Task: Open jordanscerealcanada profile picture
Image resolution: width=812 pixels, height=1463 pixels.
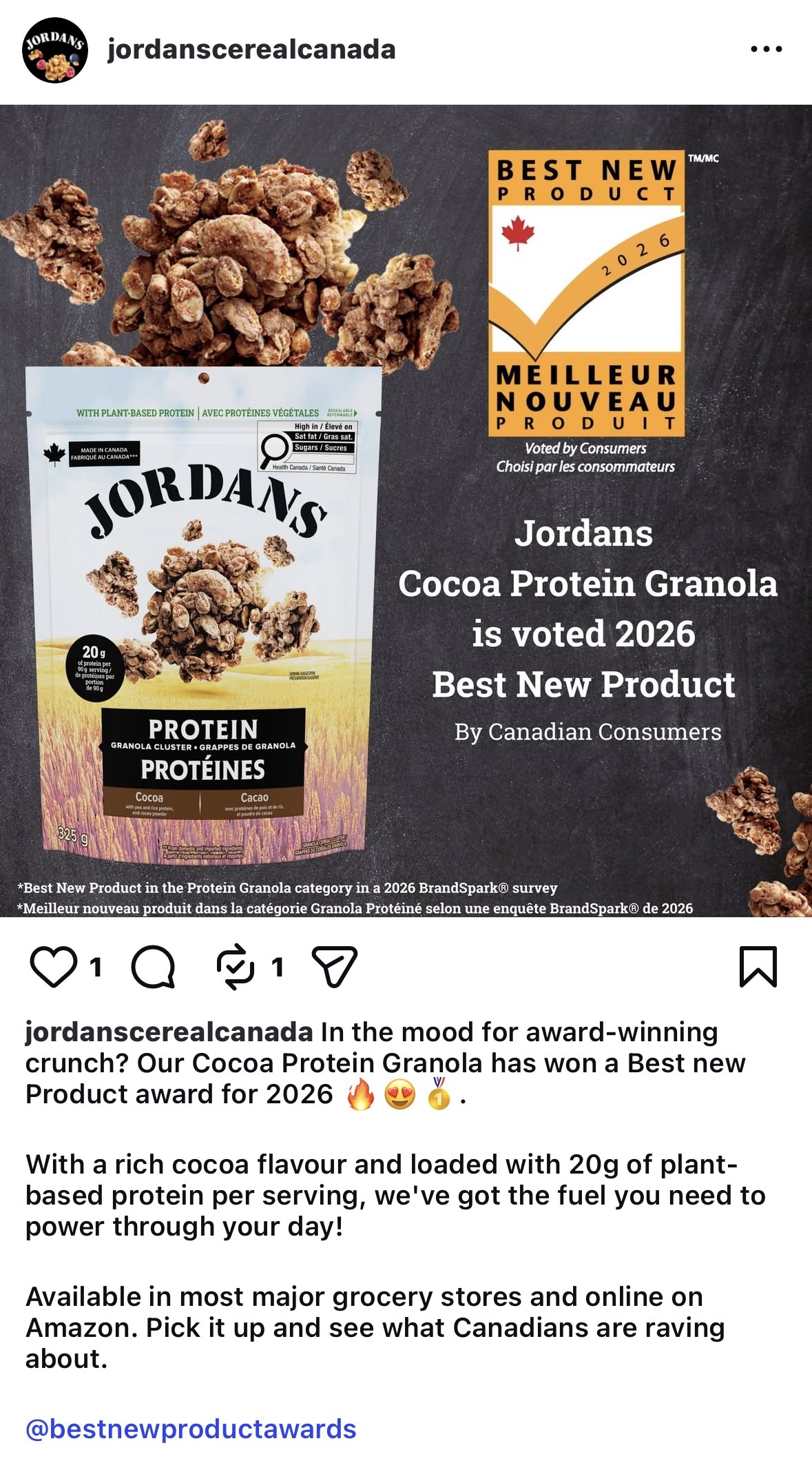Action: tap(55, 50)
